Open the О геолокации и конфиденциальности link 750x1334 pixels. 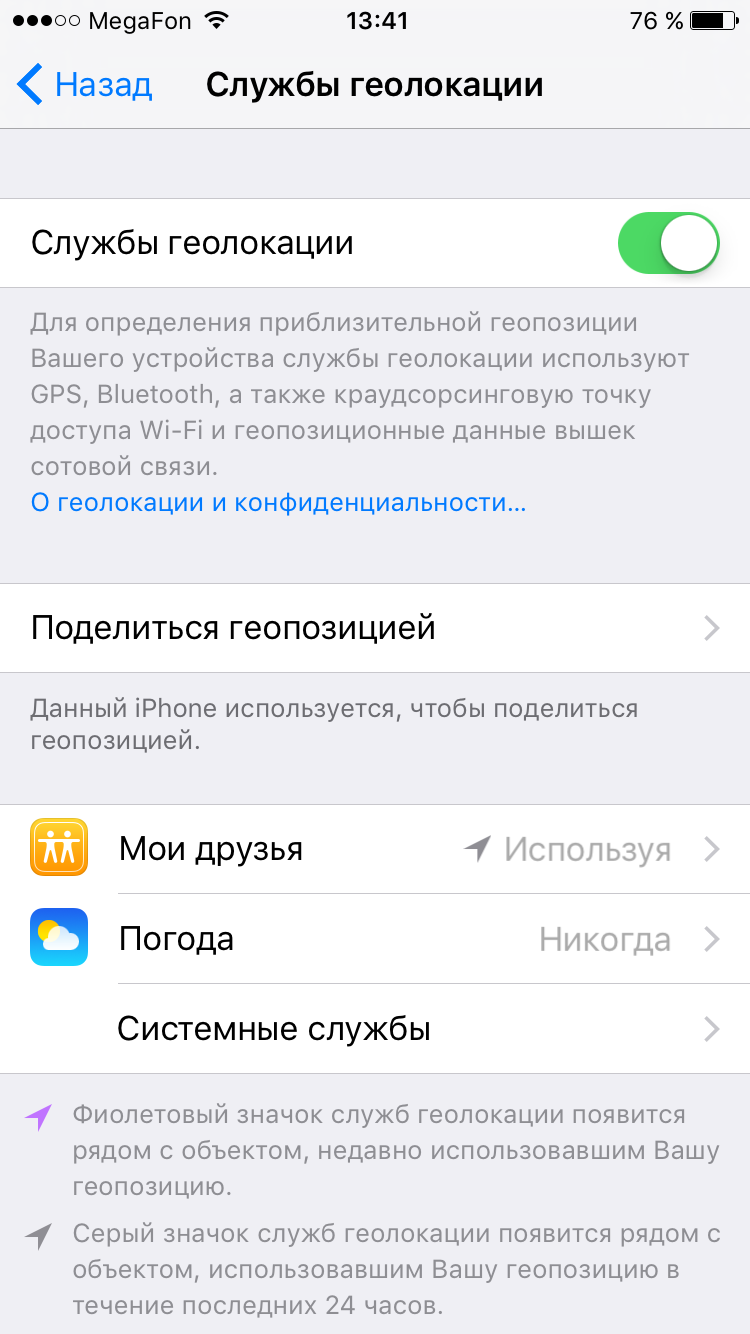click(x=278, y=503)
